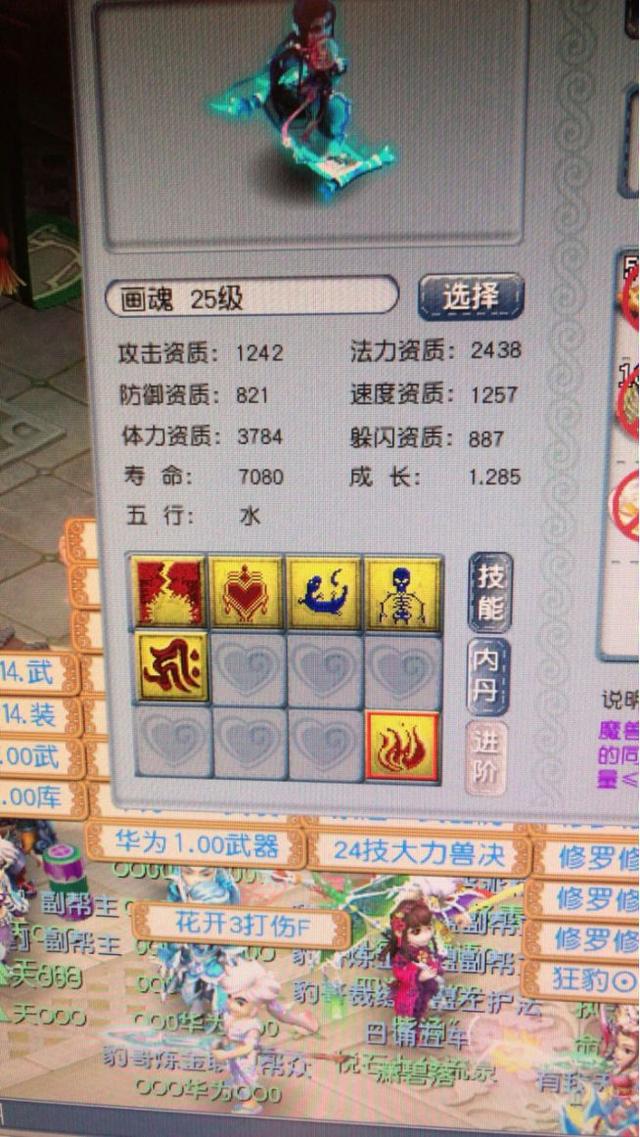This screenshot has width=640, height=1137.
Task: View the red heart skill icon
Action: pyautogui.click(x=247, y=592)
